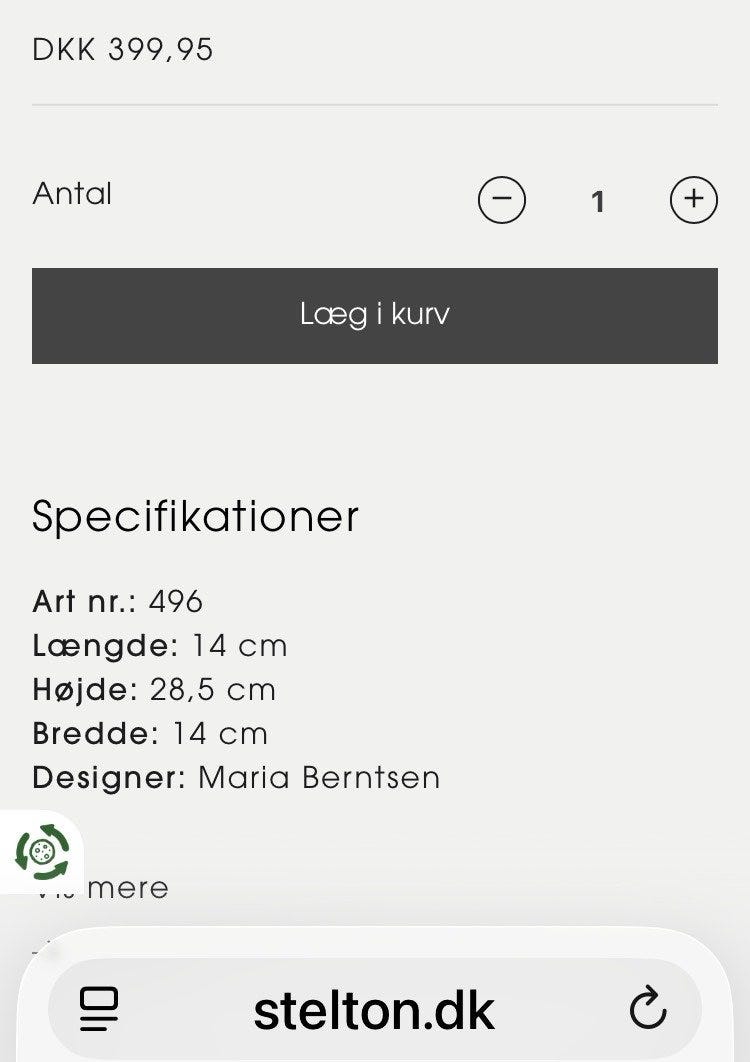The image size is (750, 1062).
Task: Add the item to cart with Læg i kurv
Action: point(375,315)
